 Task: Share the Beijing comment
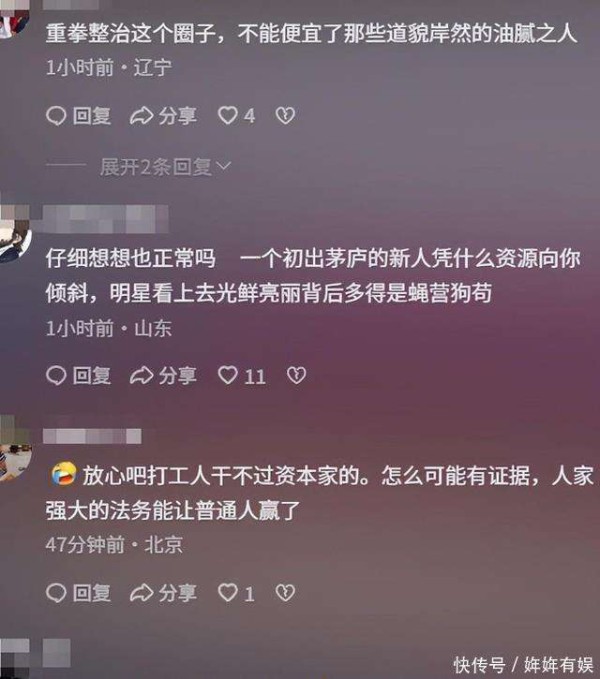click(164, 593)
